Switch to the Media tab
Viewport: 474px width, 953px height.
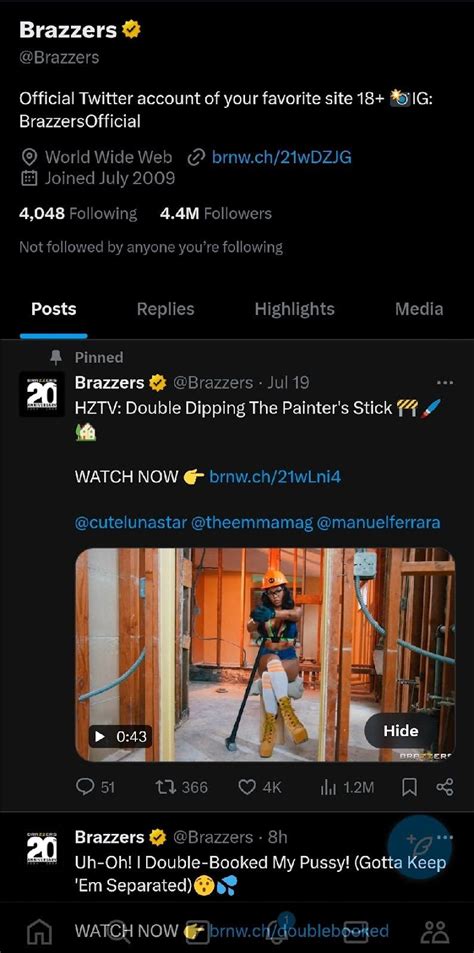[419, 309]
